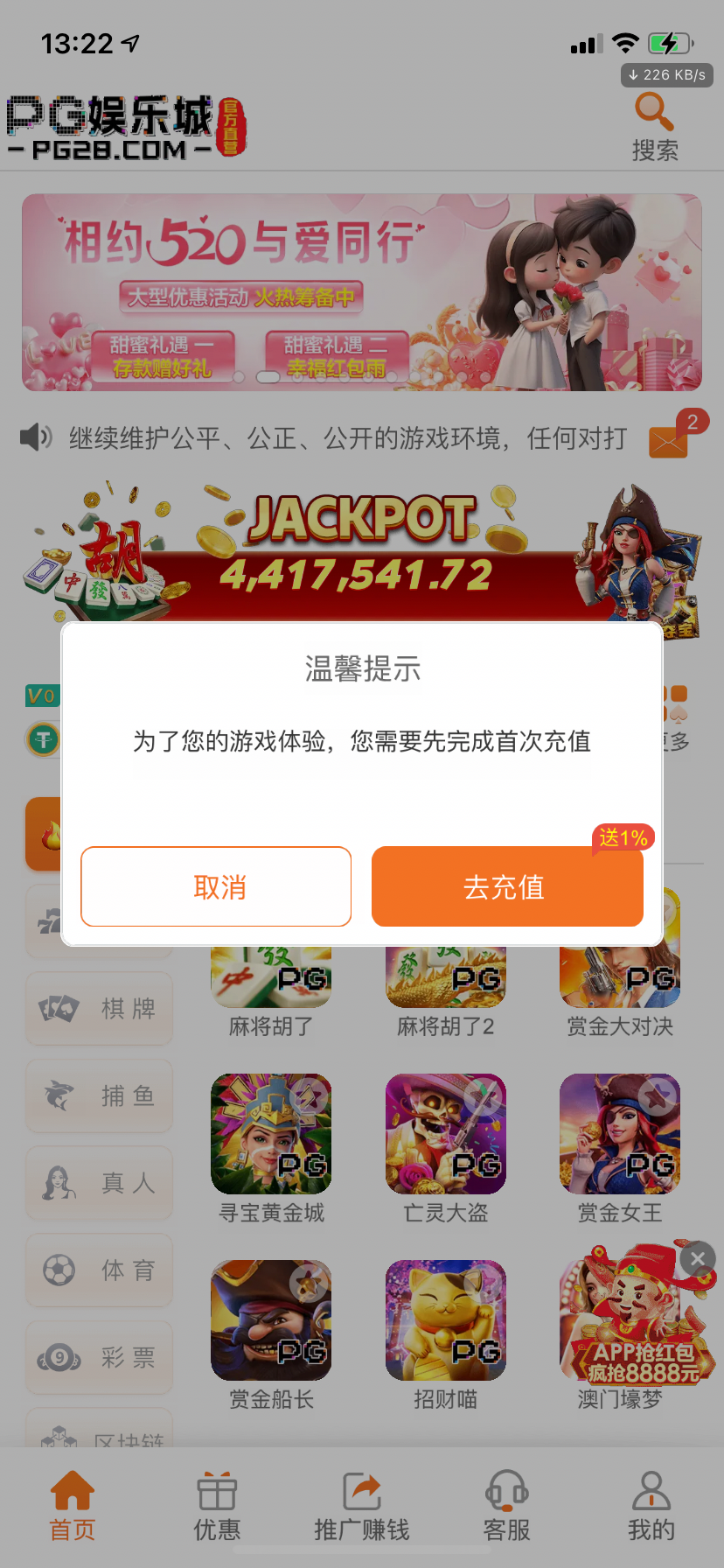Switch to the 客服 tab
Screen dimensions: 724x1568
pos(507,1505)
